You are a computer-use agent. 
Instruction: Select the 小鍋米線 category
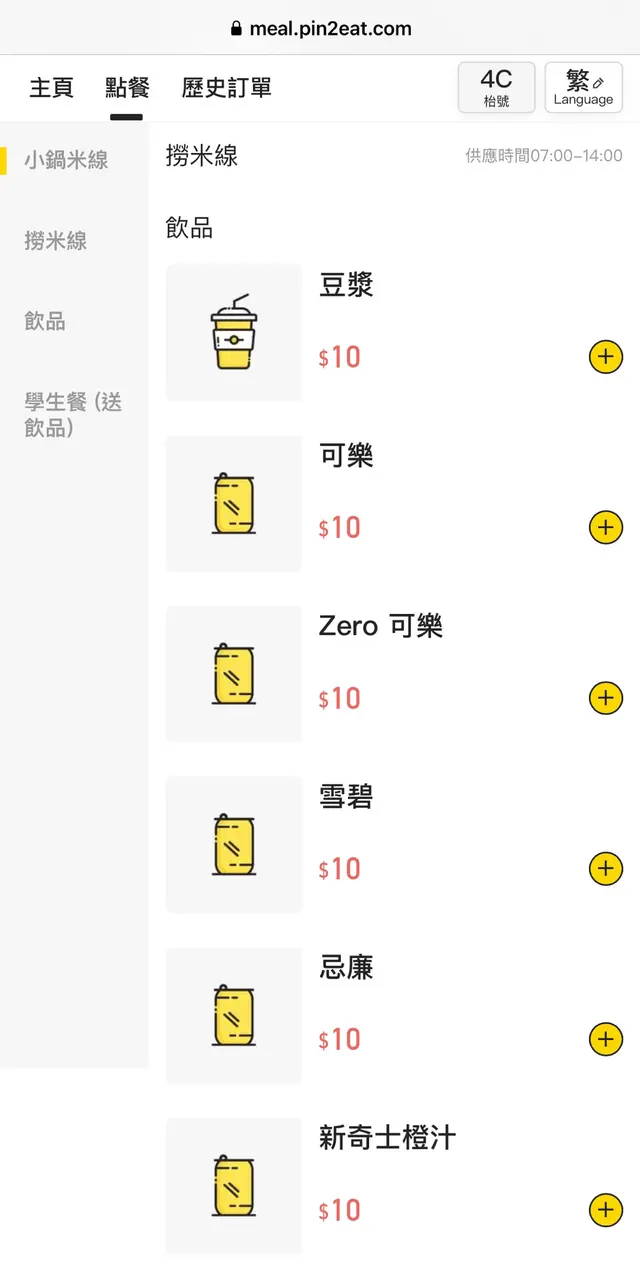pyautogui.click(x=67, y=160)
